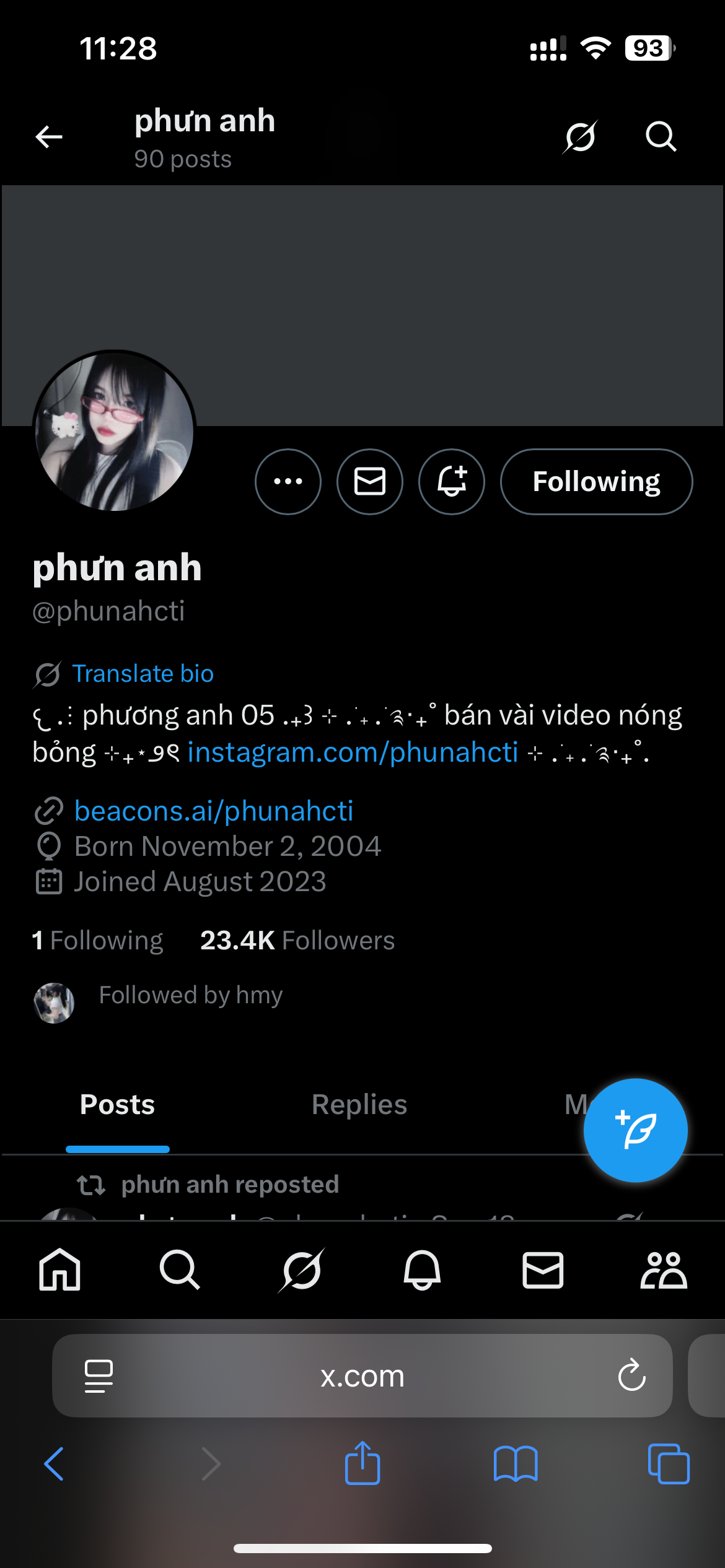The height and width of the screenshot is (1568, 725).
Task: Tap the Following button to unfollow
Action: (596, 482)
